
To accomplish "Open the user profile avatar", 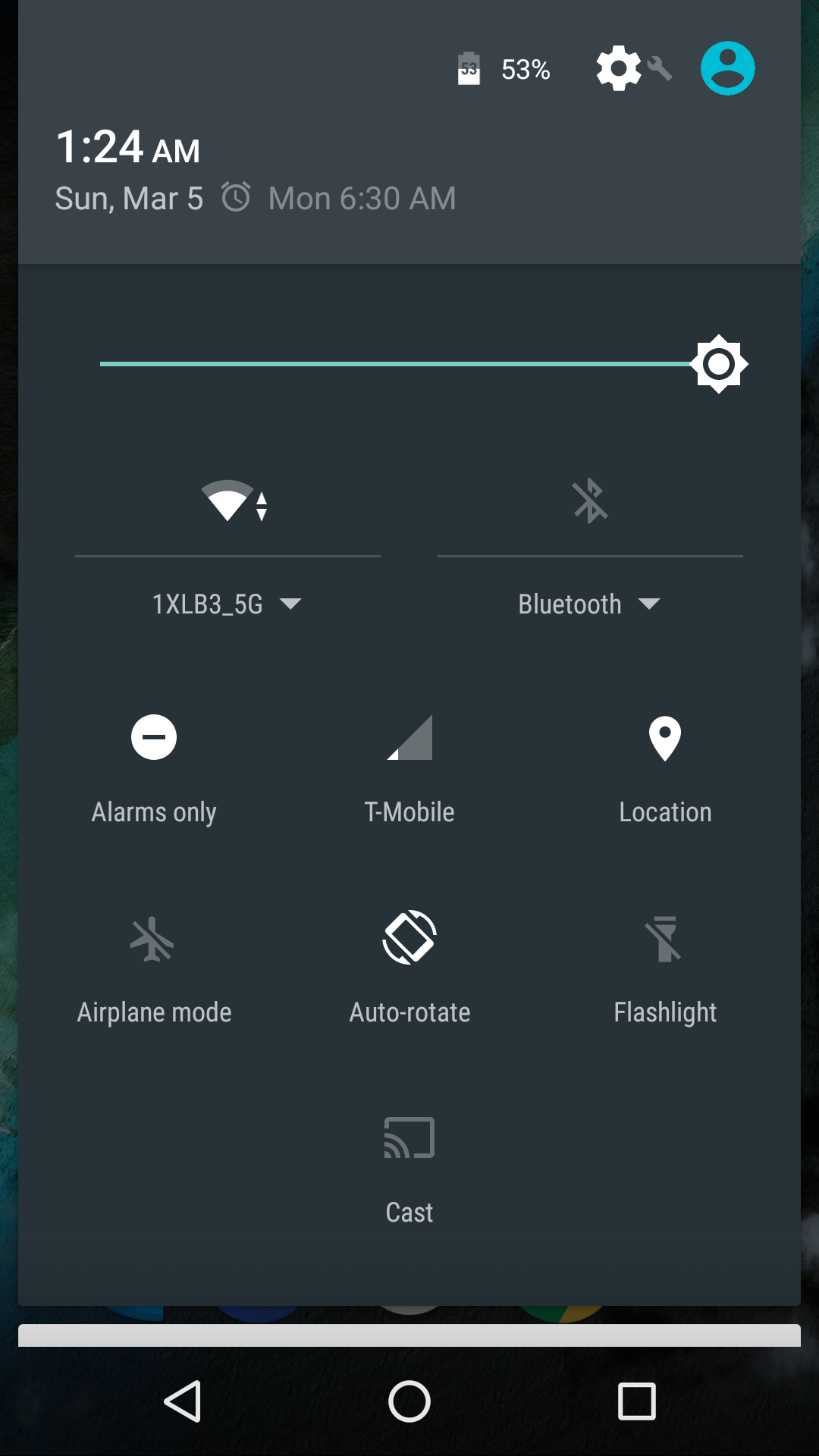I will pyautogui.click(x=727, y=68).
